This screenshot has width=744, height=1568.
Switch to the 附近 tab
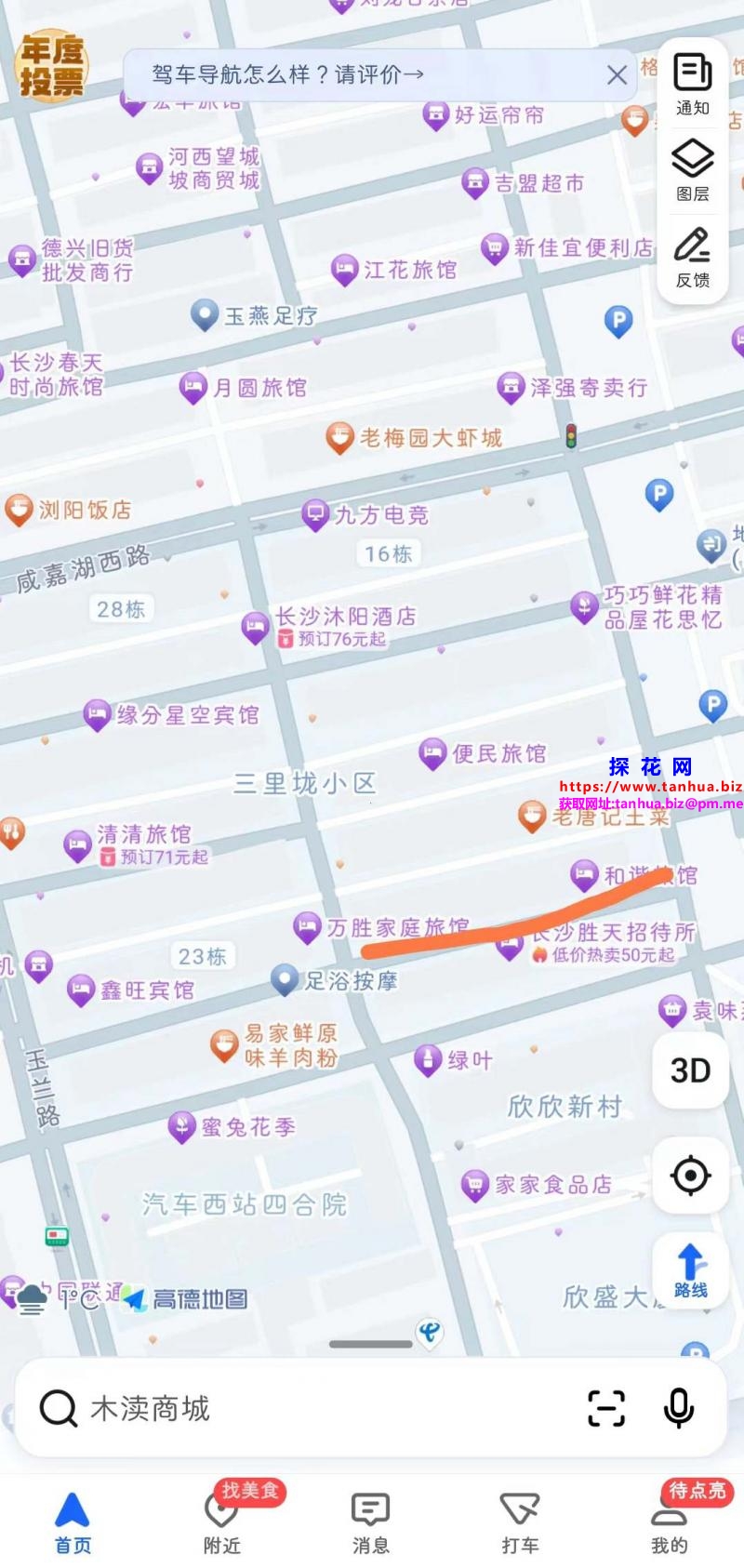pos(221,1522)
